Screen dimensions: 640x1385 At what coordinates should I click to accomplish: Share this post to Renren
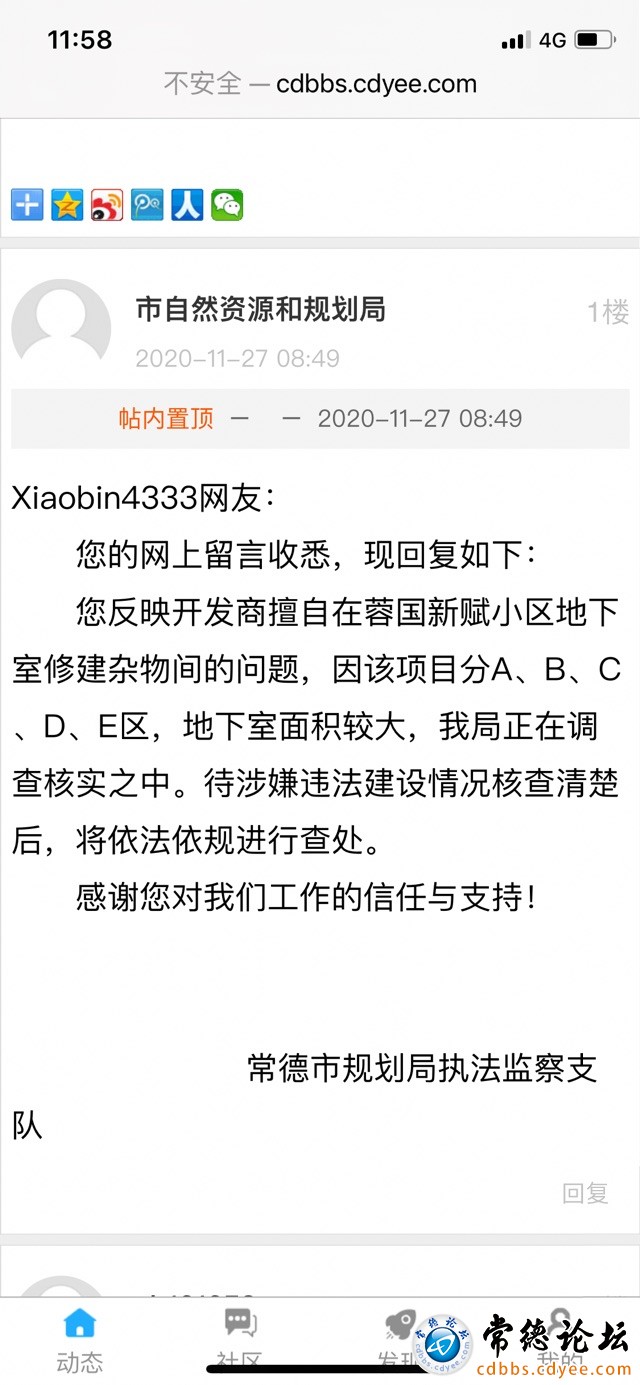pyautogui.click(x=187, y=205)
